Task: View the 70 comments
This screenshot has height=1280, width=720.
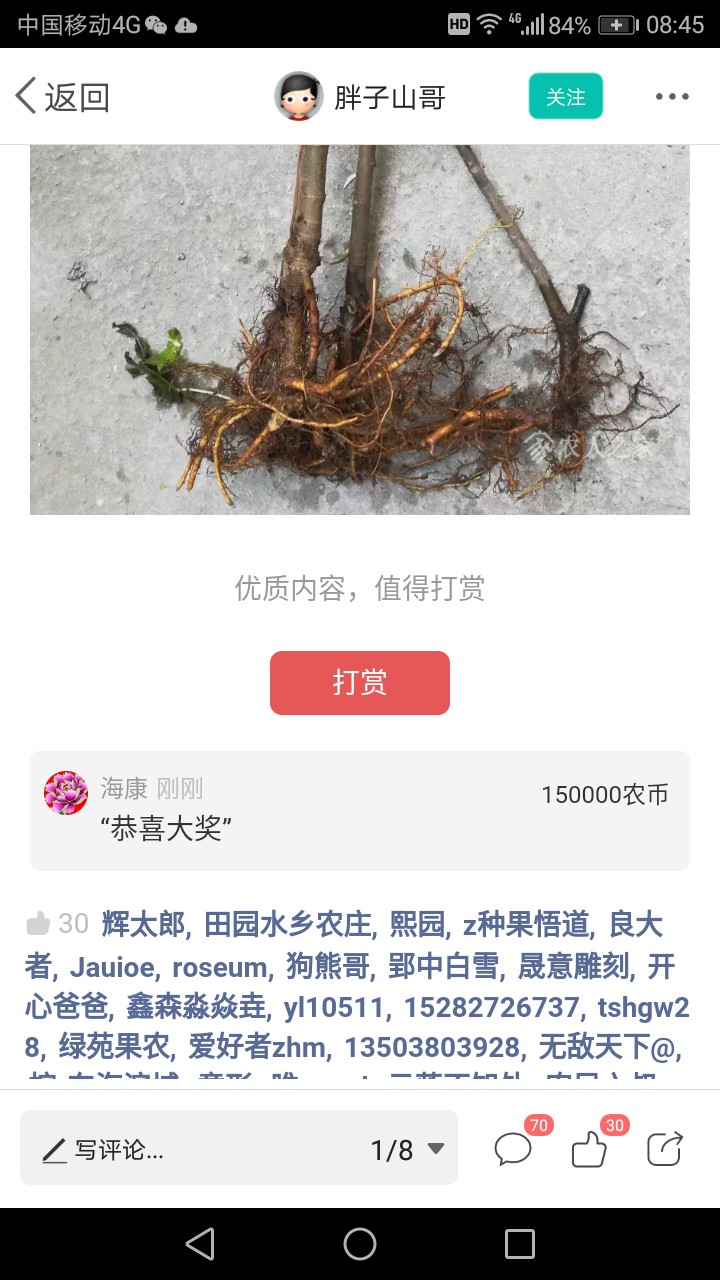Action: (514, 1150)
